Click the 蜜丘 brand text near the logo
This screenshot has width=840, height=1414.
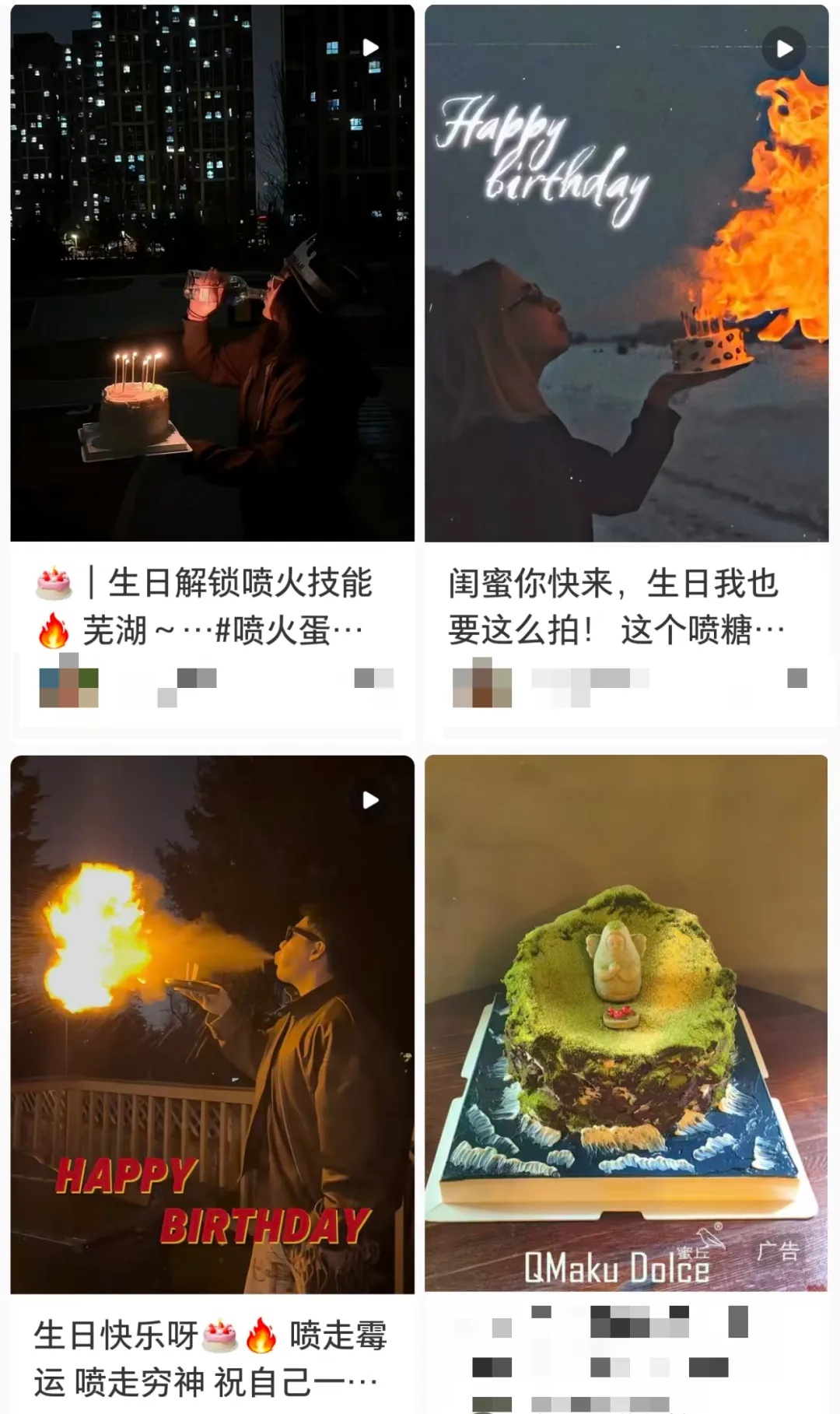click(692, 1251)
